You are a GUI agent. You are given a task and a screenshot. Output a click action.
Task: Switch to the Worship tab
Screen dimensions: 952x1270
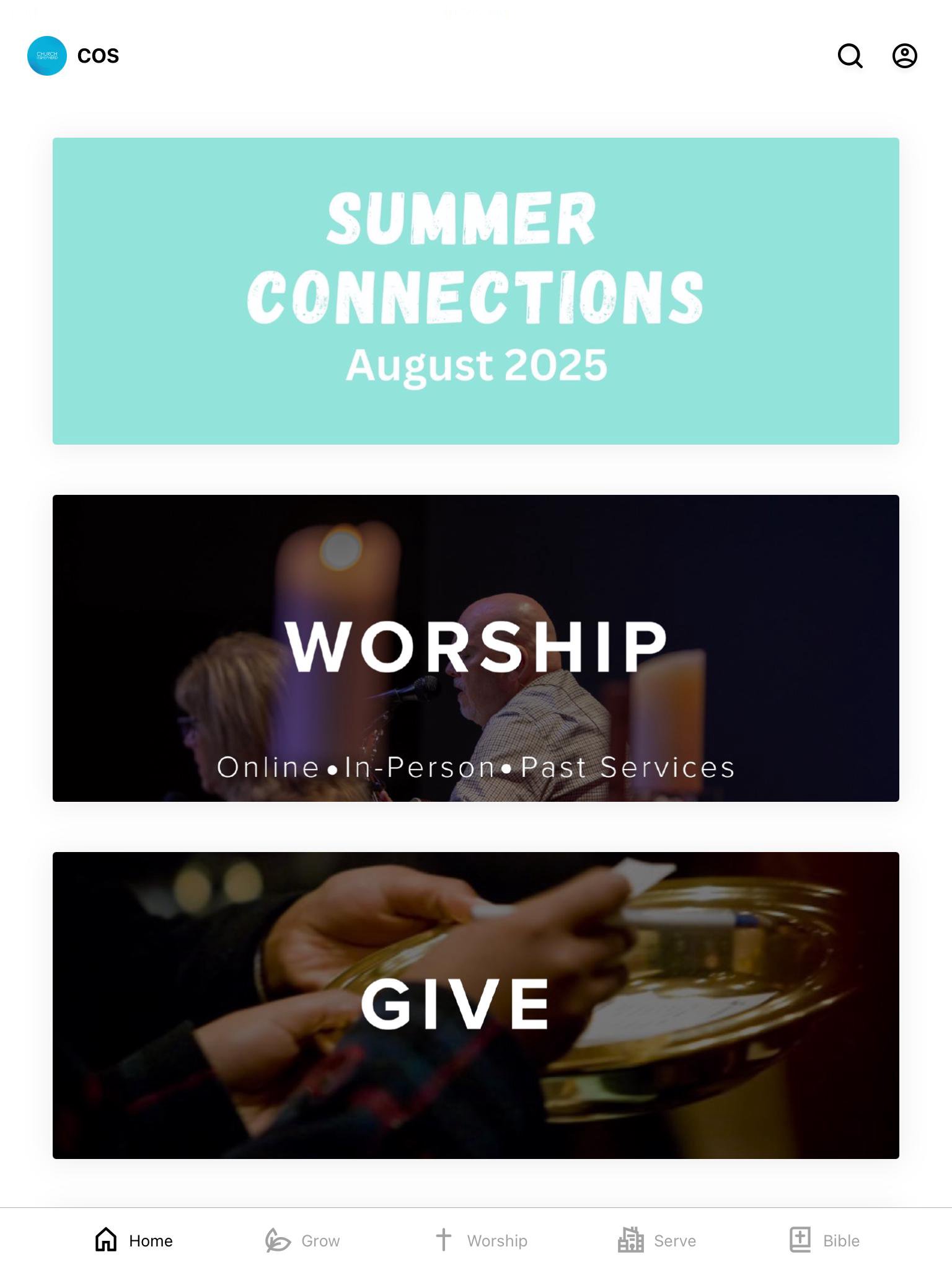coord(481,1240)
